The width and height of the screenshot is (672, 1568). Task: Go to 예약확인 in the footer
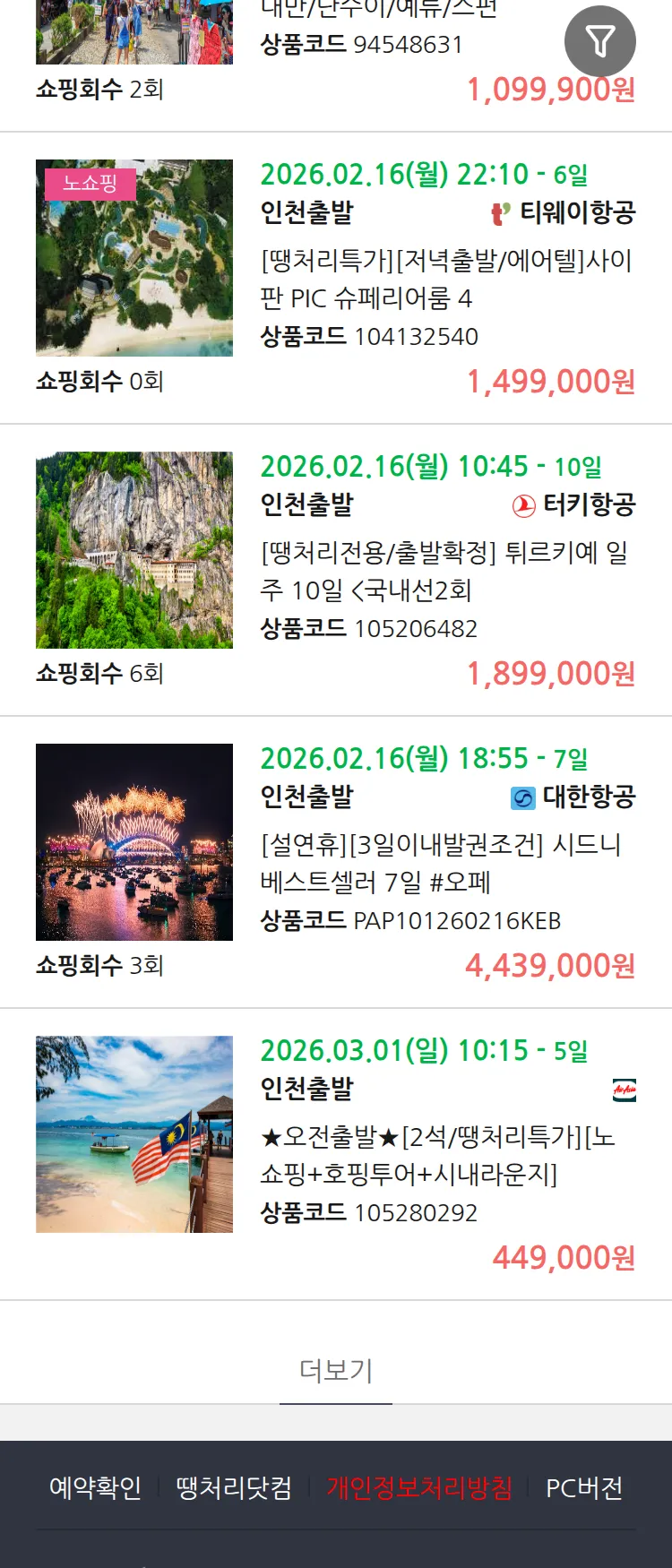(95, 1488)
